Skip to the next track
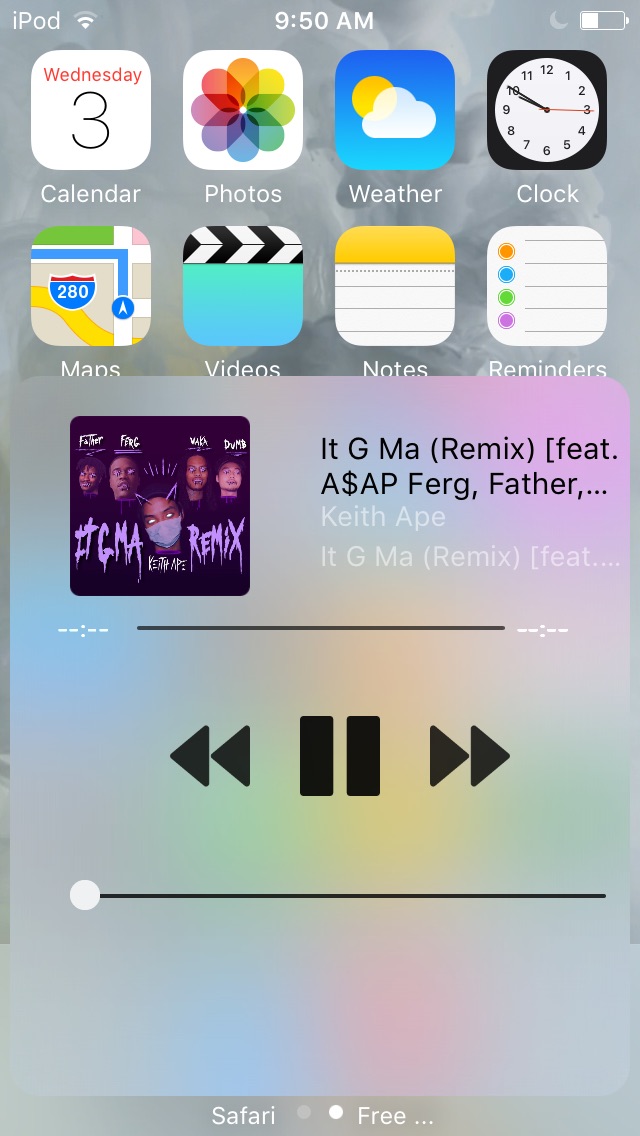Screen dimensions: 640x1136 click(470, 756)
